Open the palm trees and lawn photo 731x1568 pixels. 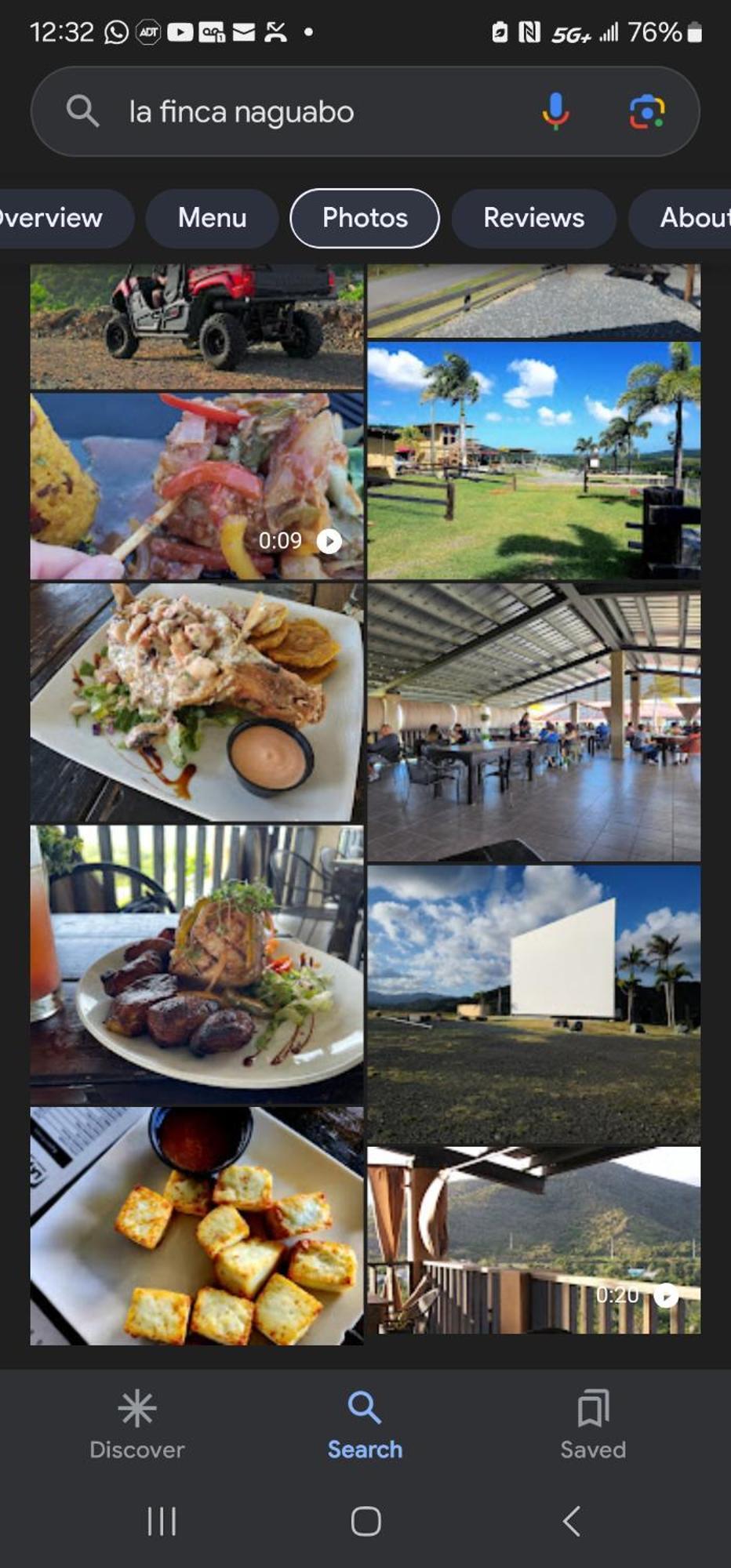click(x=533, y=460)
